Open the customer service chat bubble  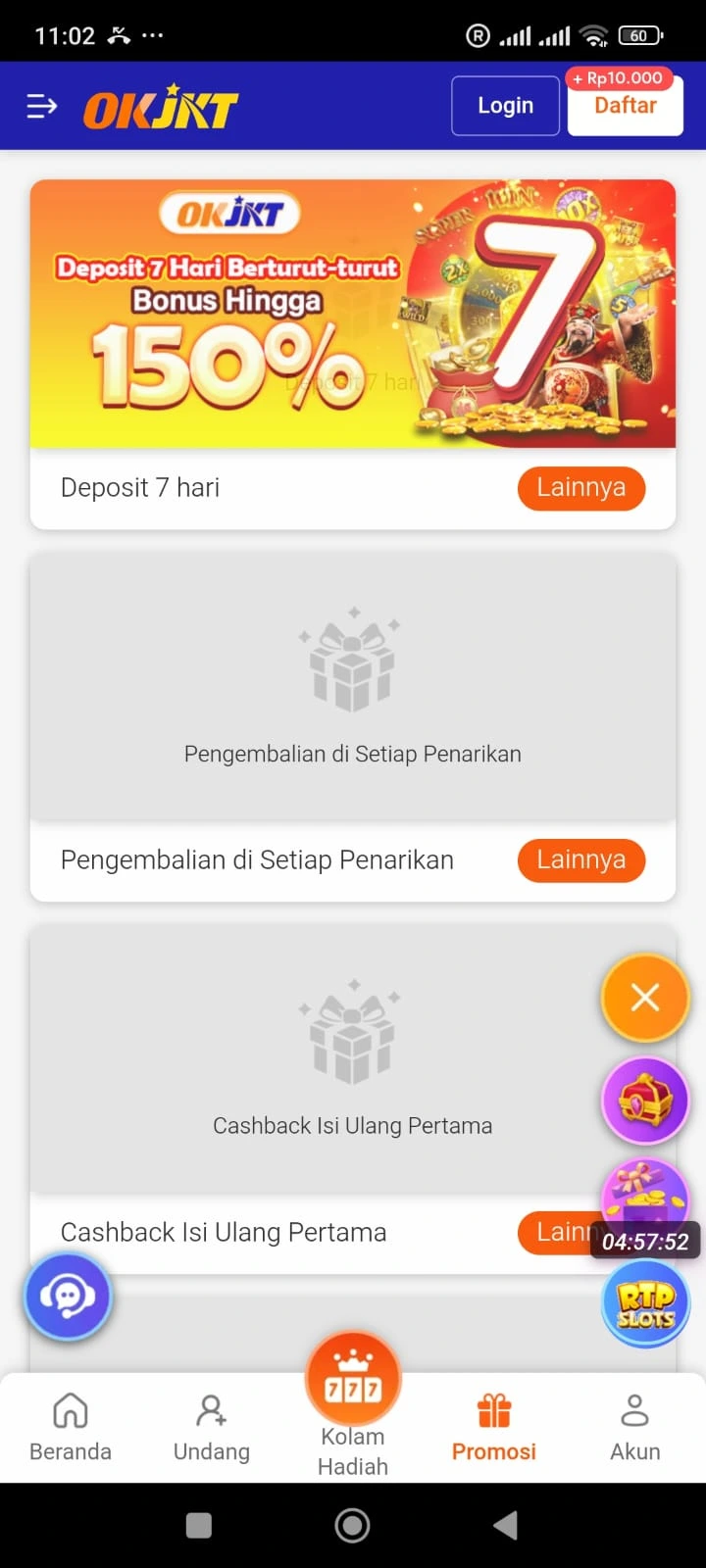point(68,1296)
